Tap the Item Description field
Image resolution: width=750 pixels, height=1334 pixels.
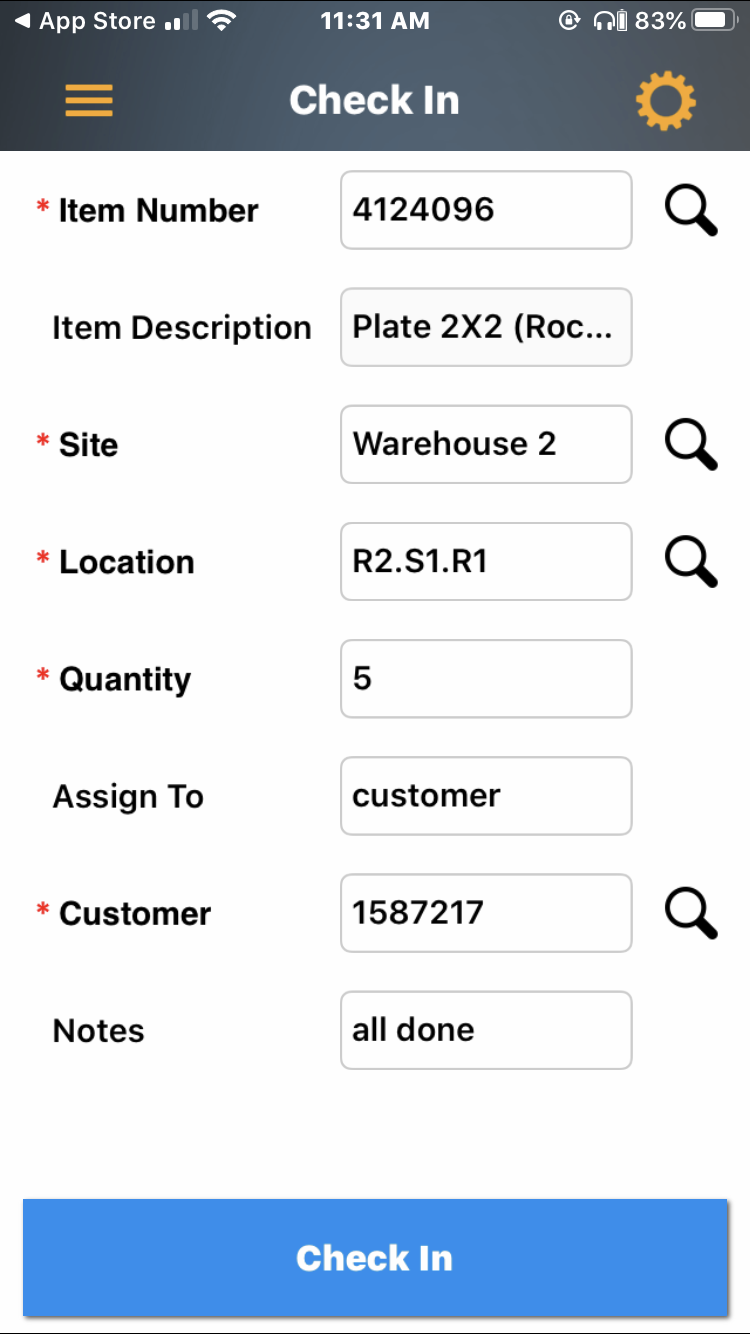486,327
